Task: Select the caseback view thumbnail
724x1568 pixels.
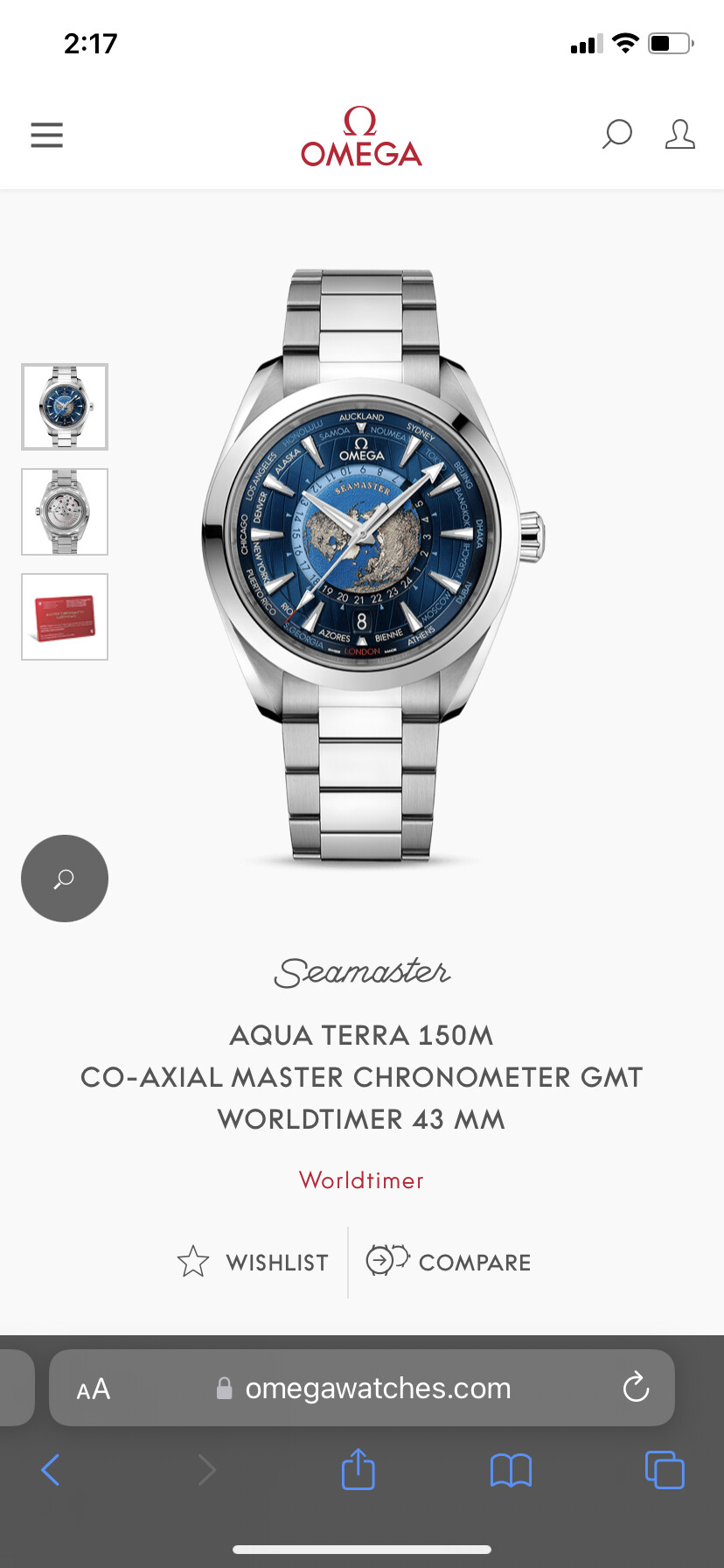Action: click(65, 512)
